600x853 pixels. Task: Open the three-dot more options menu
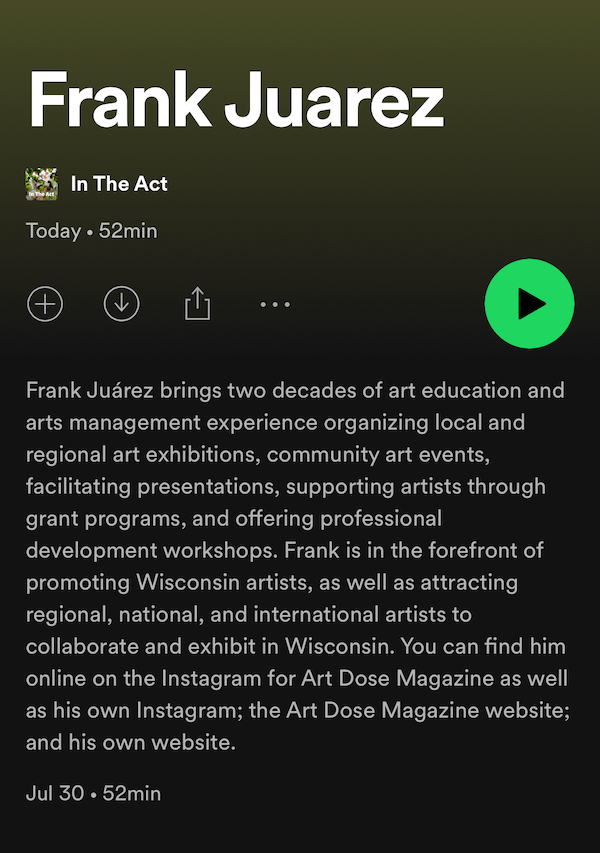click(274, 304)
